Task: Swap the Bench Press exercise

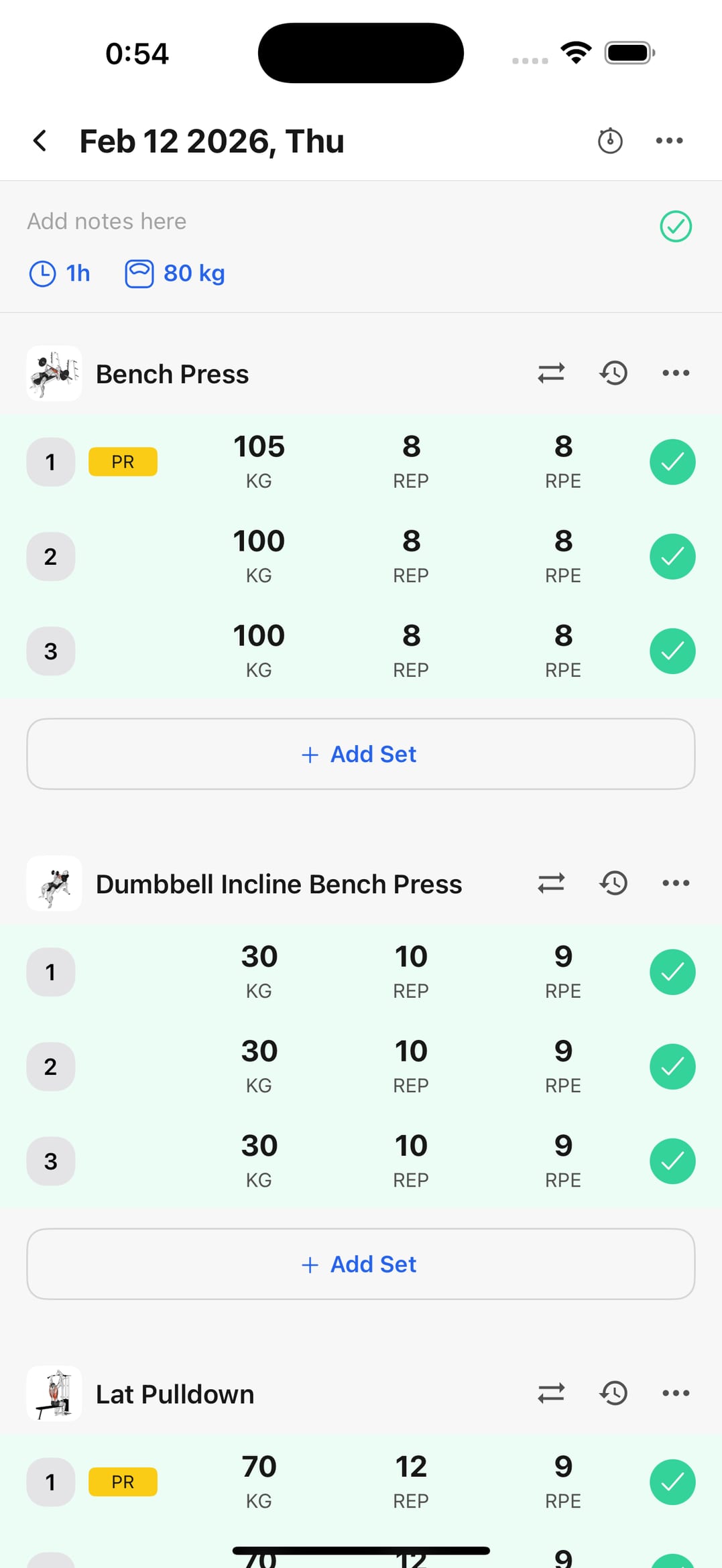Action: click(551, 373)
